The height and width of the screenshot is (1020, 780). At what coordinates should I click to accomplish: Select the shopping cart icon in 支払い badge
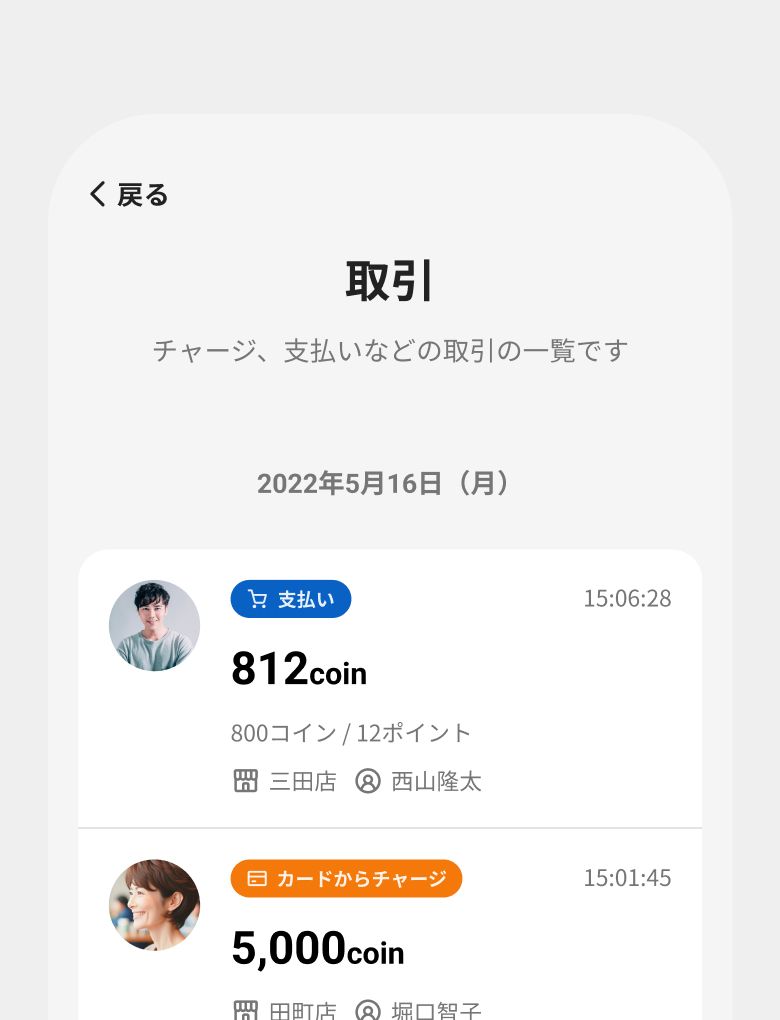[x=257, y=598]
